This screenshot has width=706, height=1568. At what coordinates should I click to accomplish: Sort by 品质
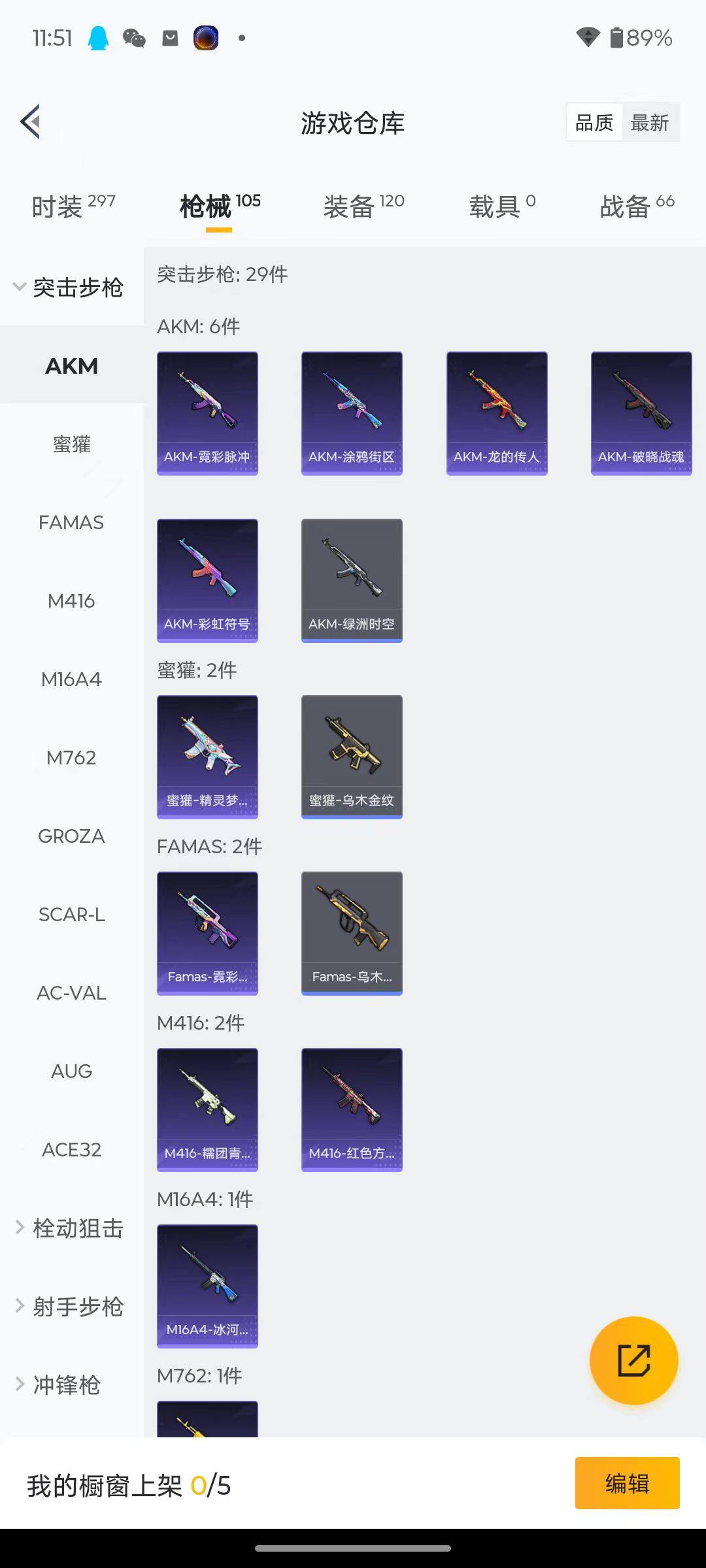coord(594,122)
